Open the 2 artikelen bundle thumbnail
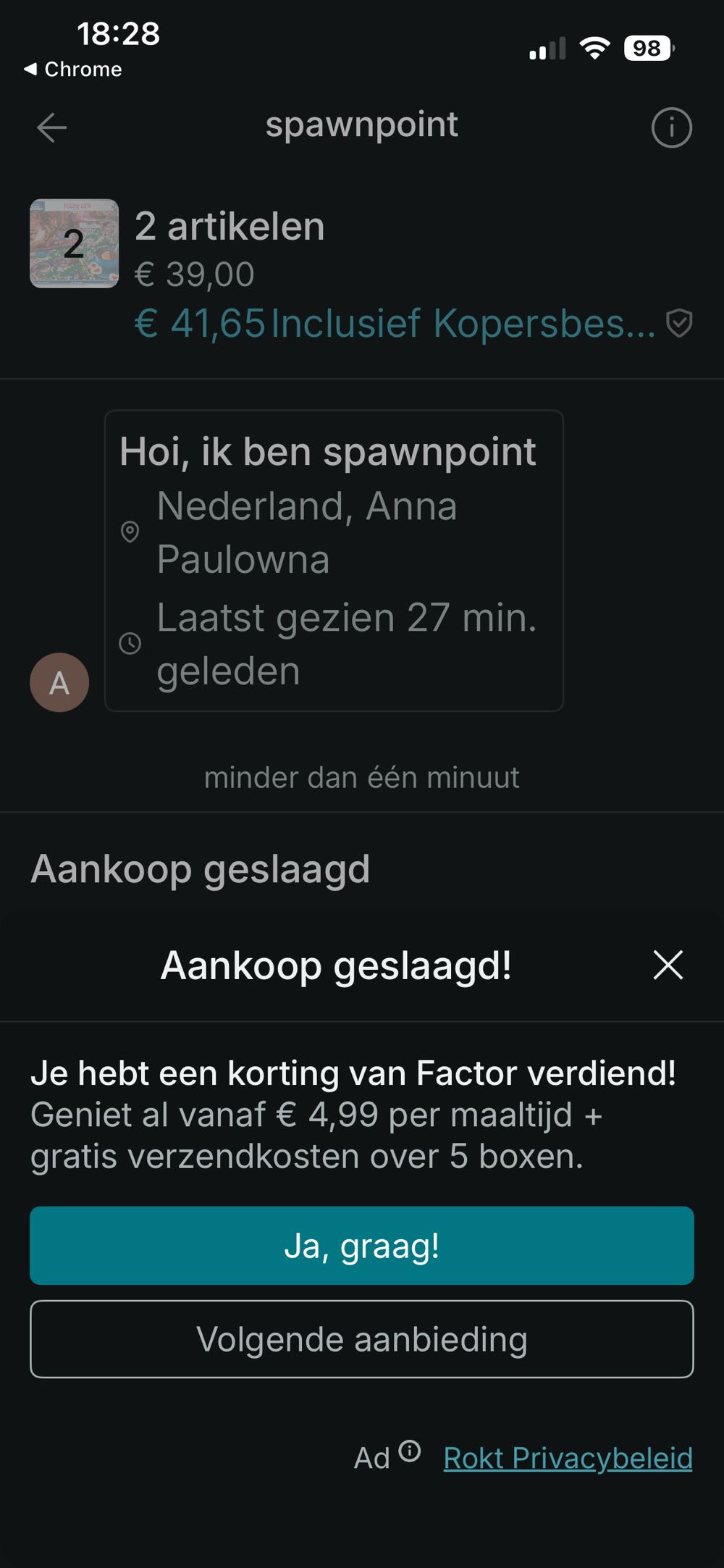 pyautogui.click(x=74, y=243)
